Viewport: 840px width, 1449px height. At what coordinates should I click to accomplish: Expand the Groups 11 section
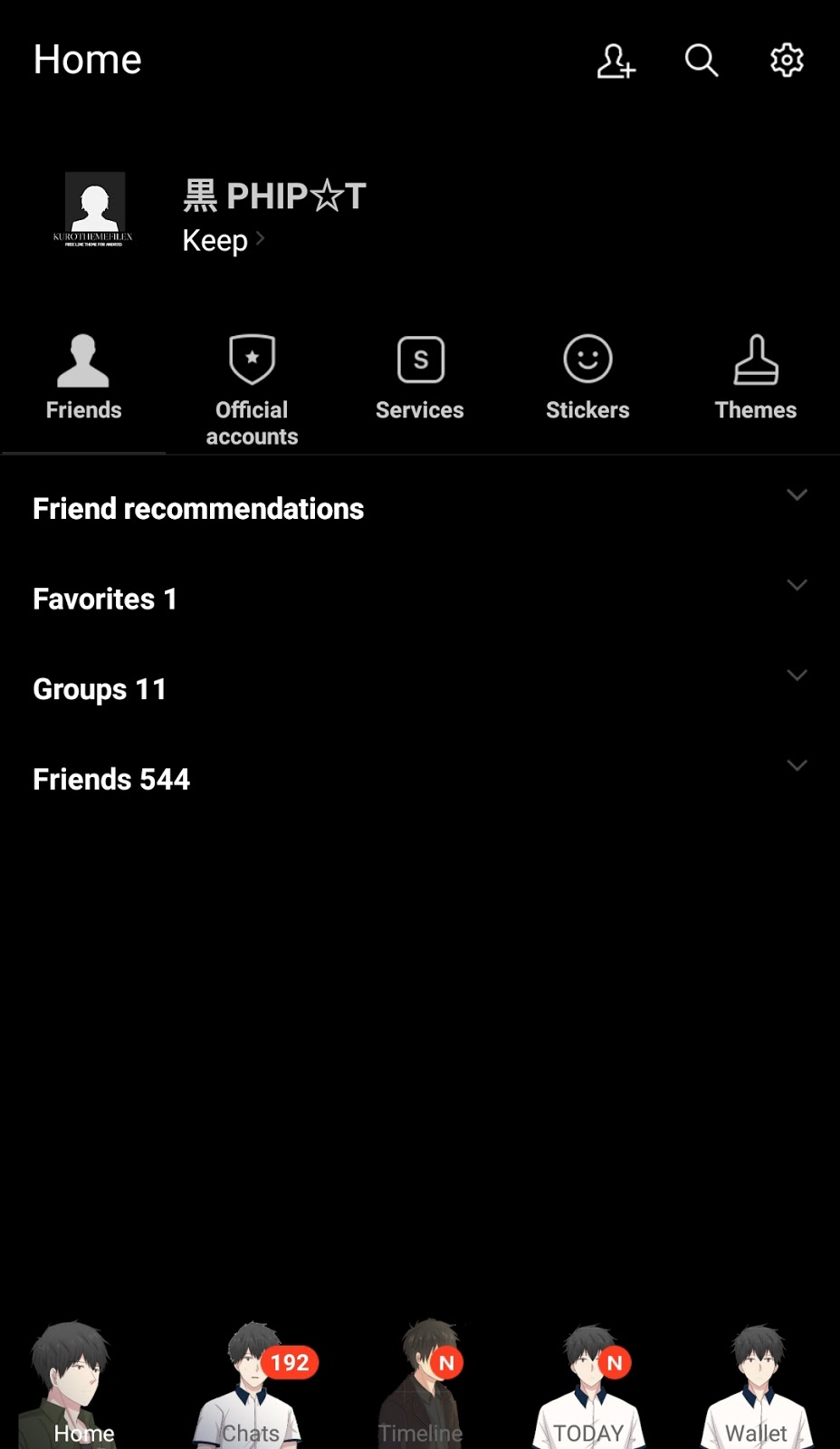pyautogui.click(x=420, y=689)
